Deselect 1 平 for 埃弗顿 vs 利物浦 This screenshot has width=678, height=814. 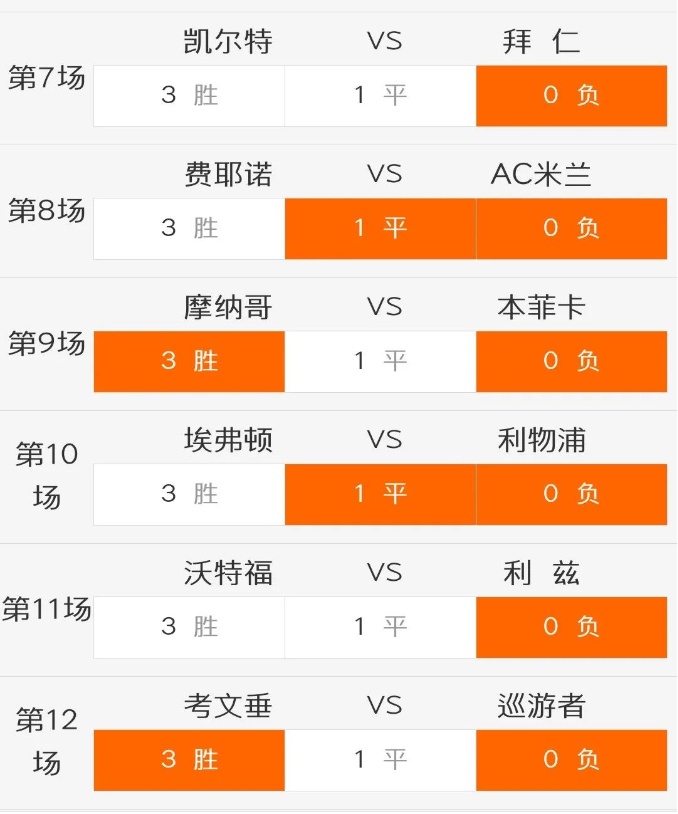[x=380, y=494]
